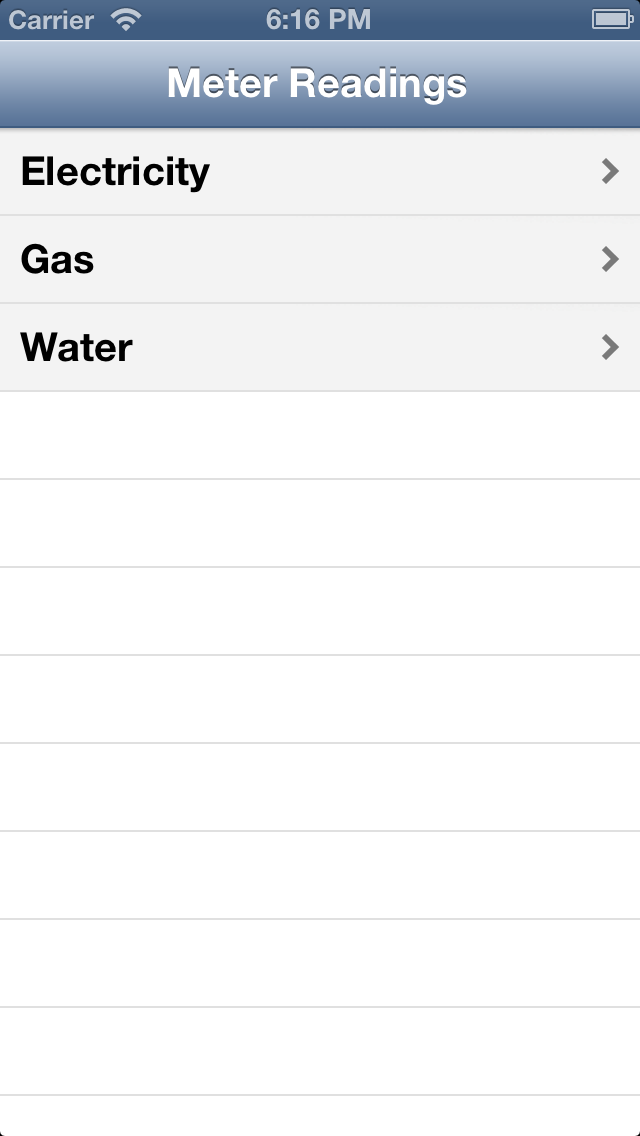View Water meter readings
This screenshot has width=640, height=1136.
click(320, 348)
